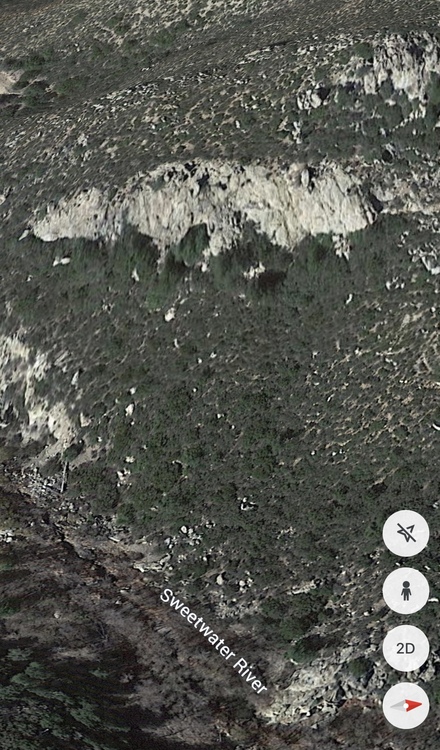Switch the map to 2D view
Image resolution: width=440 pixels, height=750 pixels.
tap(406, 648)
